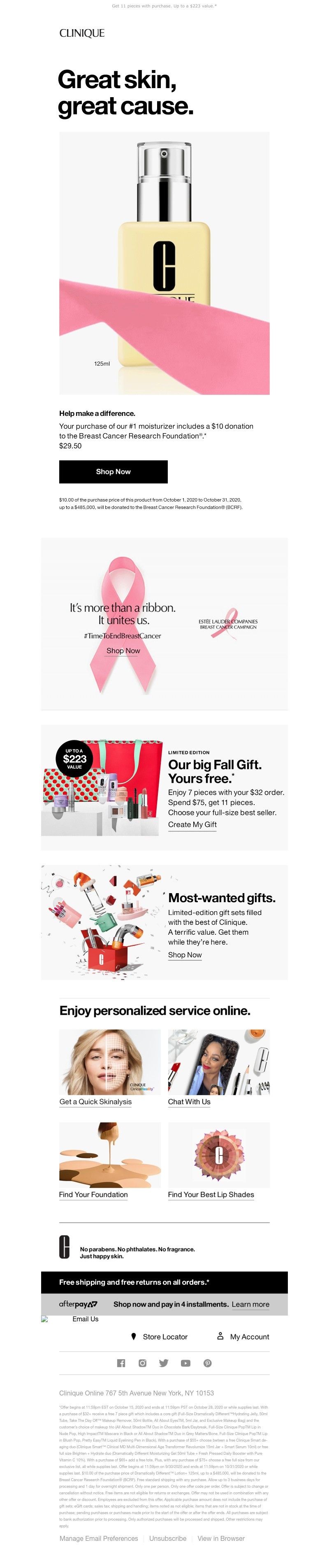Open Find Your Foundation
The width and height of the screenshot is (329, 1568).
[x=93, y=1194]
